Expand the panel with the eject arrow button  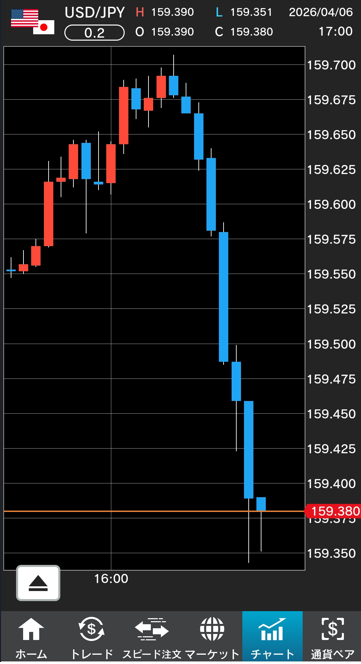click(38, 583)
